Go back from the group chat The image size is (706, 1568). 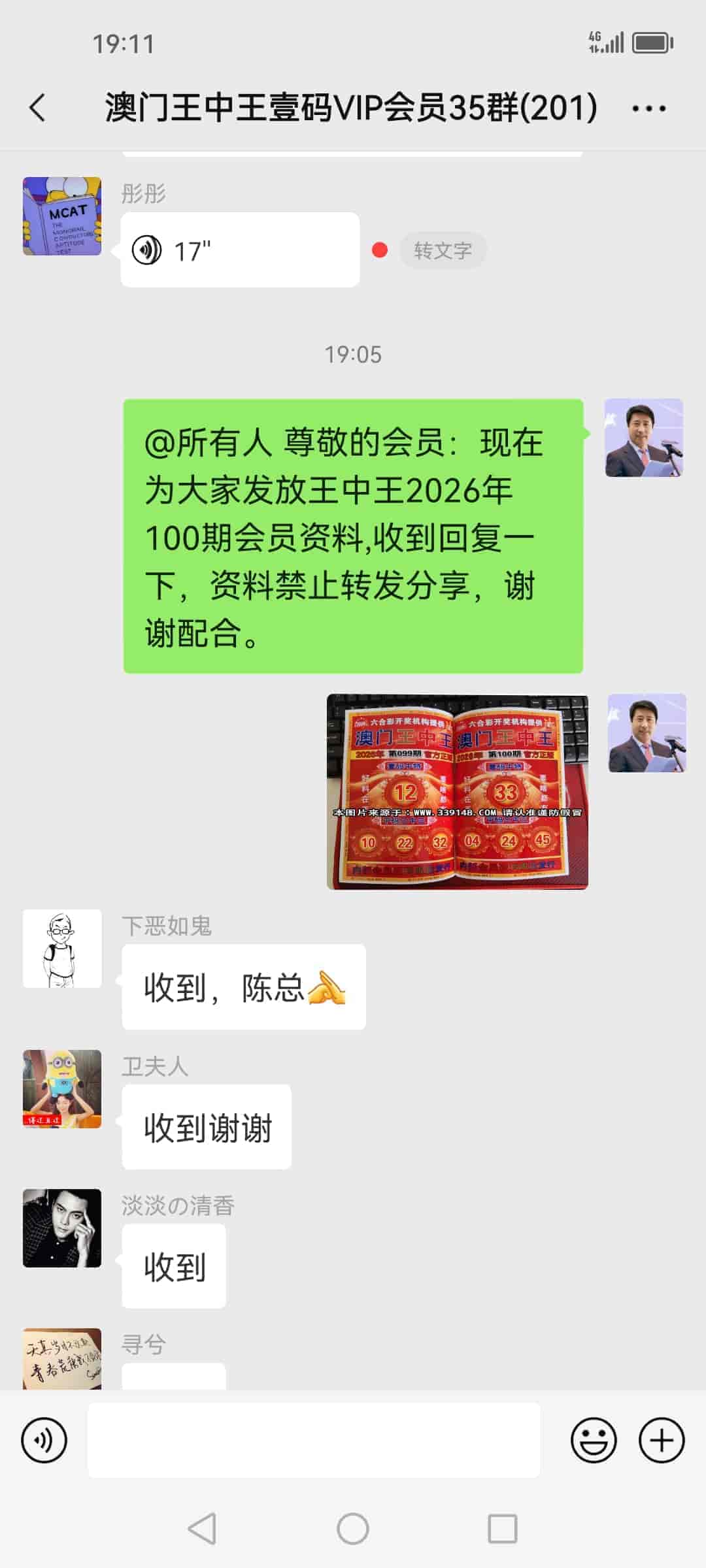(x=38, y=108)
